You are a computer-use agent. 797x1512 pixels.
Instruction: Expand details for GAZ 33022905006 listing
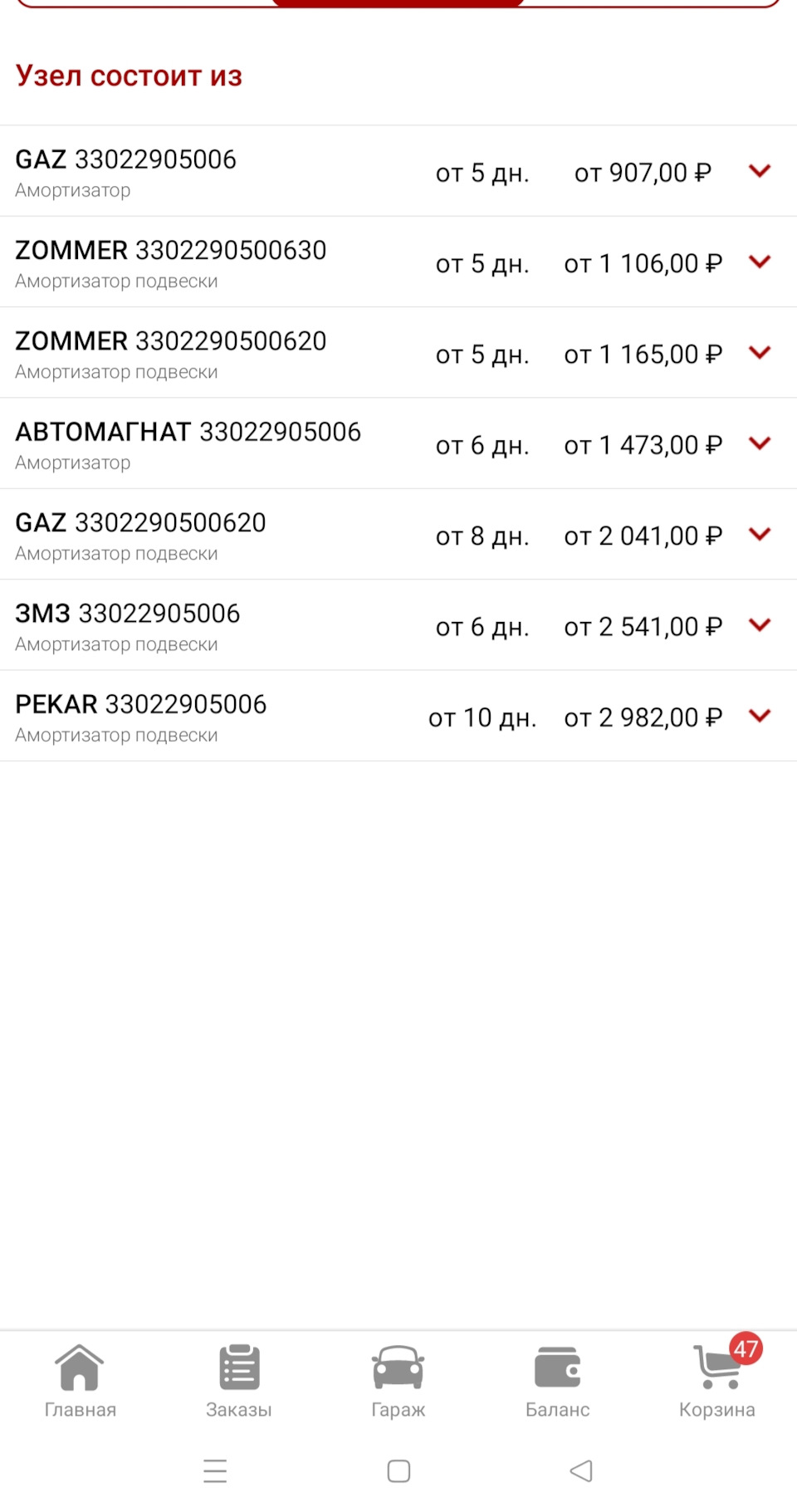click(759, 172)
